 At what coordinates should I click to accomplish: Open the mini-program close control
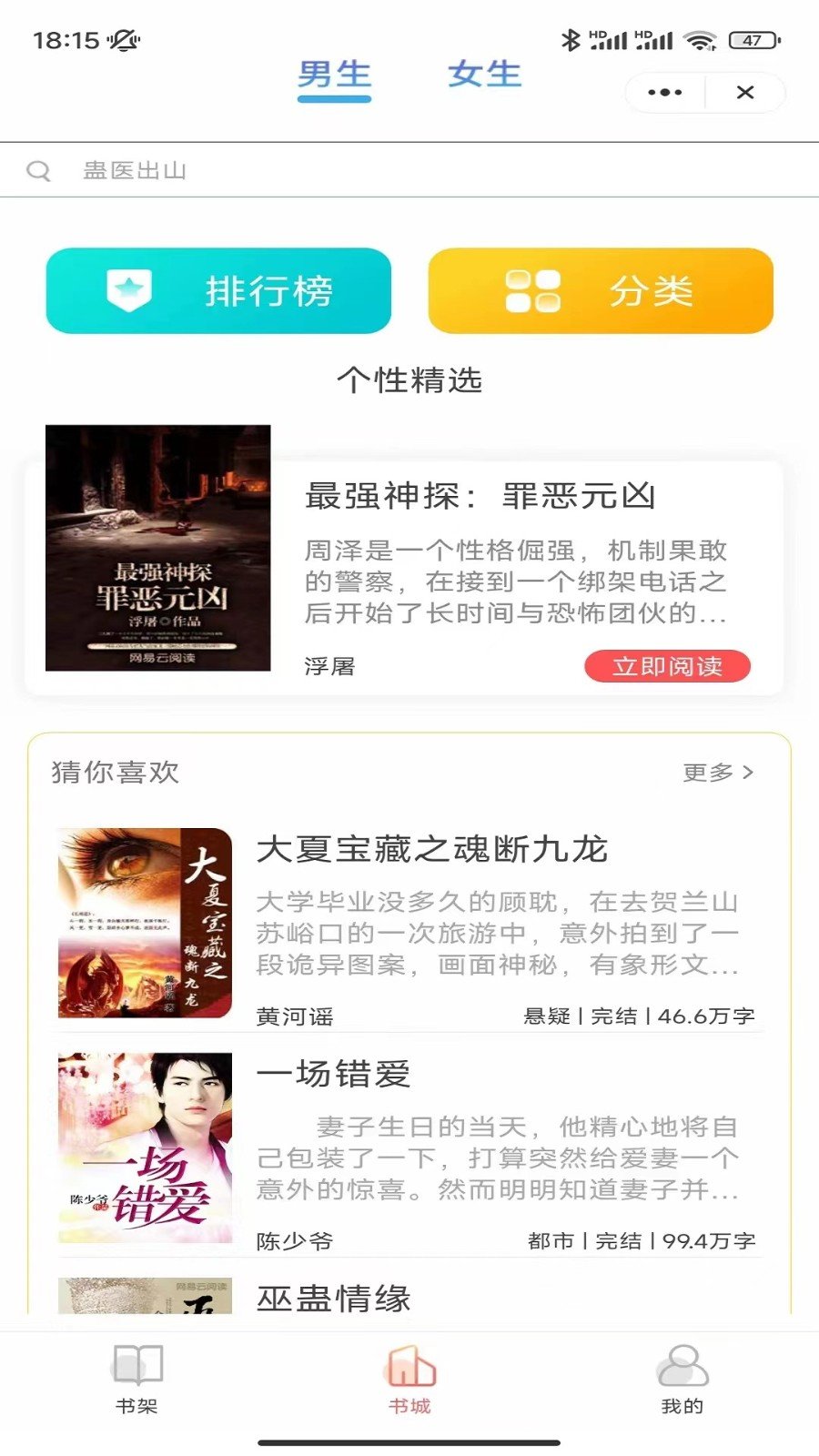click(x=746, y=92)
